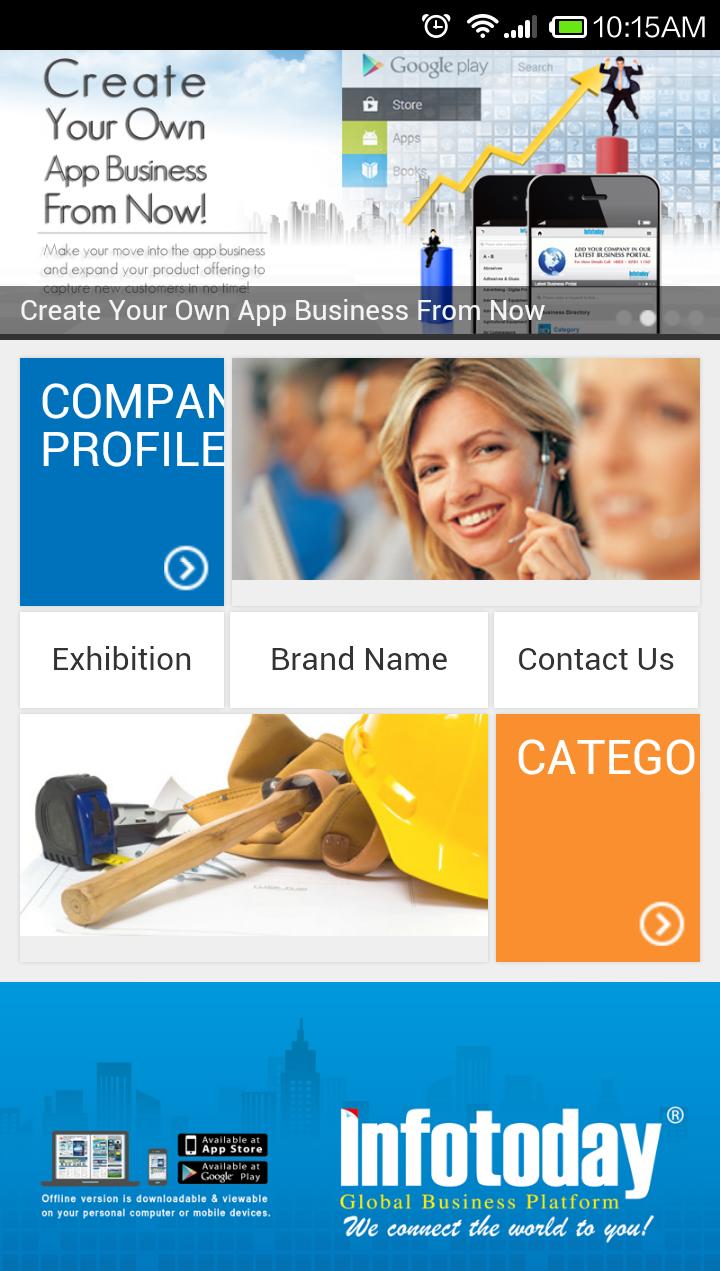Open the Exhibition section
The height and width of the screenshot is (1271, 720).
(121, 659)
